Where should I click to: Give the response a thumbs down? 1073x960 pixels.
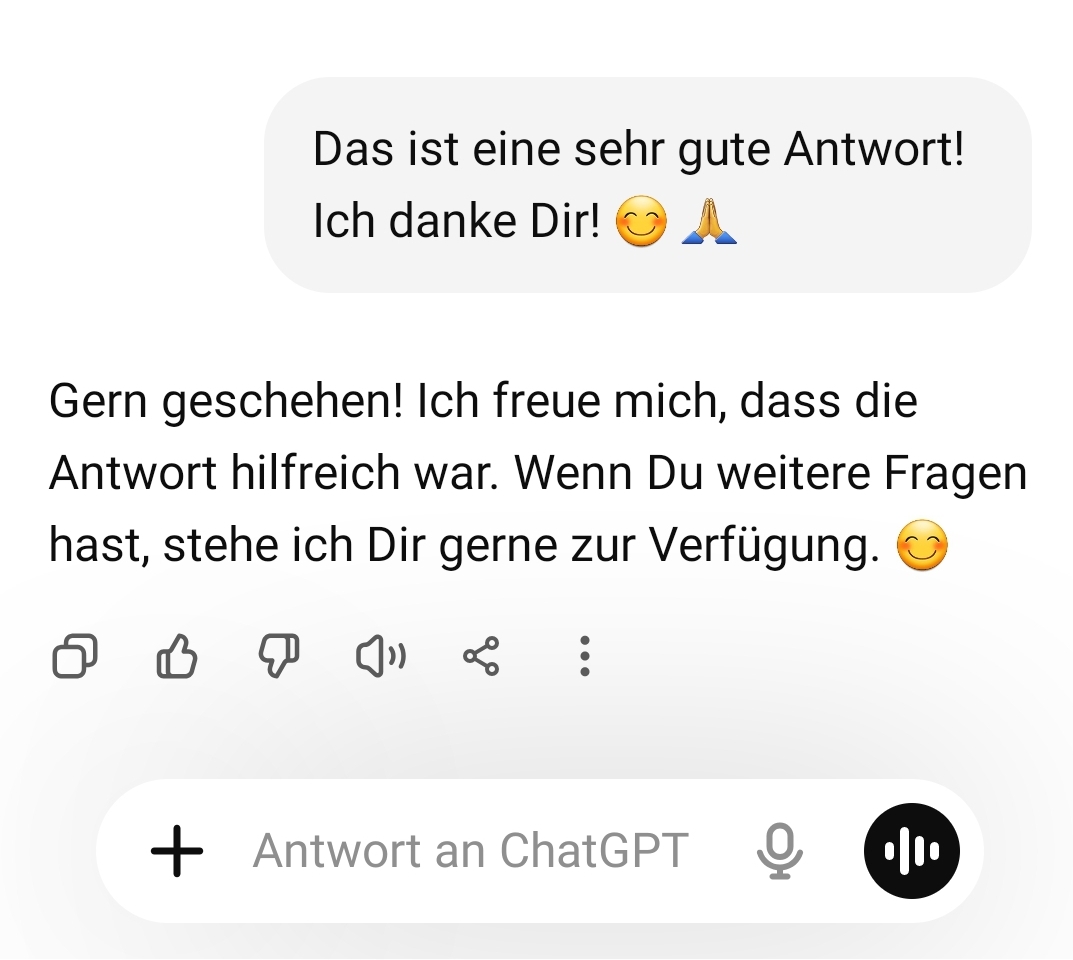point(279,657)
